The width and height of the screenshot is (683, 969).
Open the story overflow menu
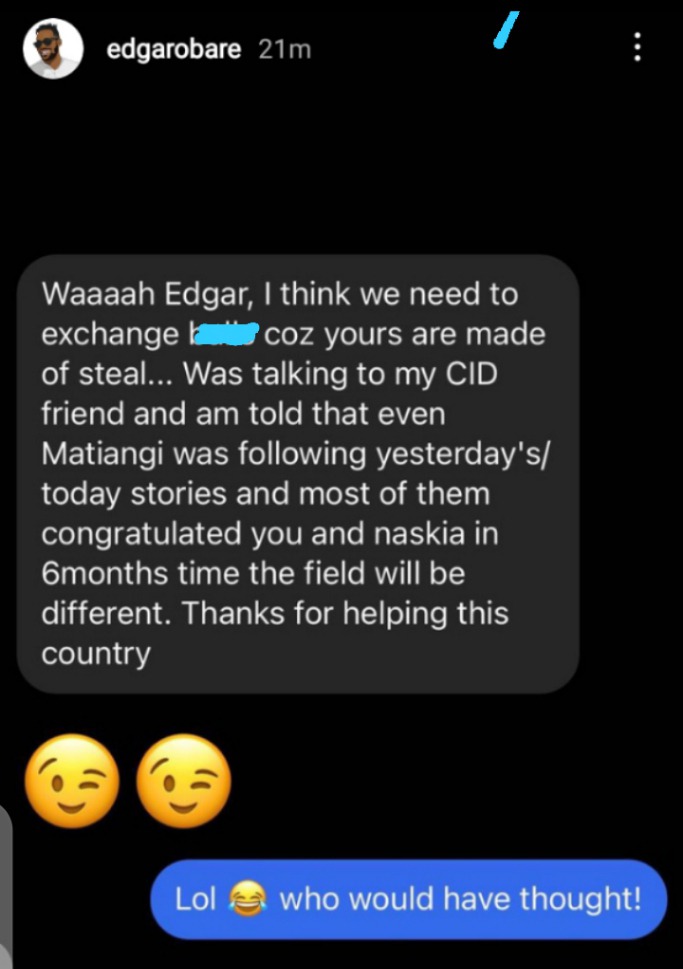(x=638, y=47)
